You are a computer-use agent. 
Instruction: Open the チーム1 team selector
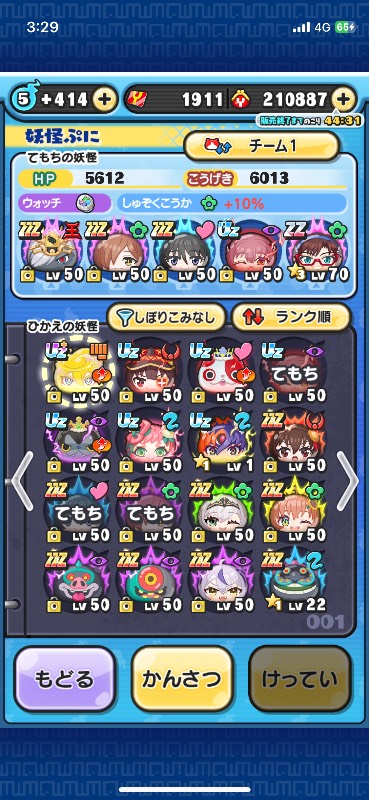(x=261, y=145)
